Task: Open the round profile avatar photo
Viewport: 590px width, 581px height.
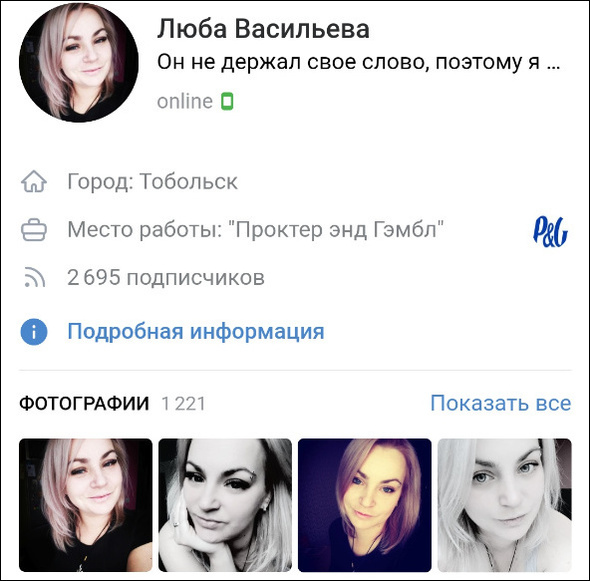Action: (x=79, y=62)
